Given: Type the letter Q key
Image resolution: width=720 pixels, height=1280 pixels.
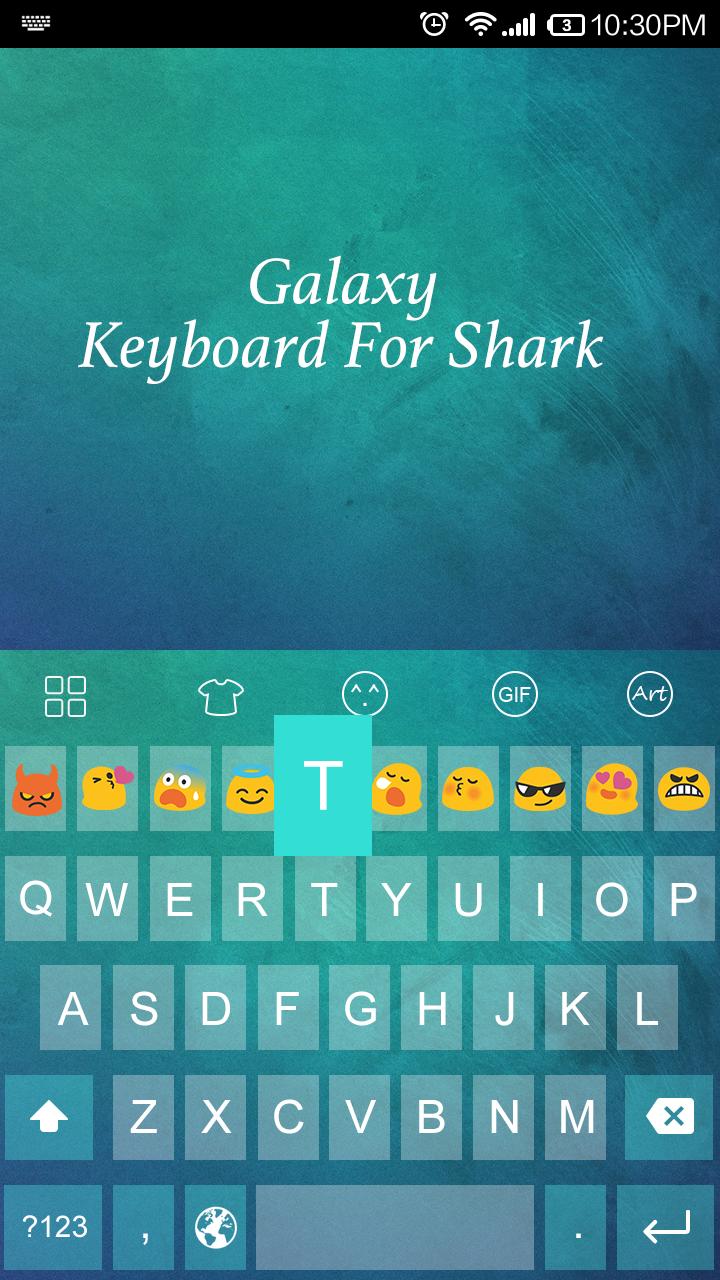Looking at the screenshot, I should [36, 899].
